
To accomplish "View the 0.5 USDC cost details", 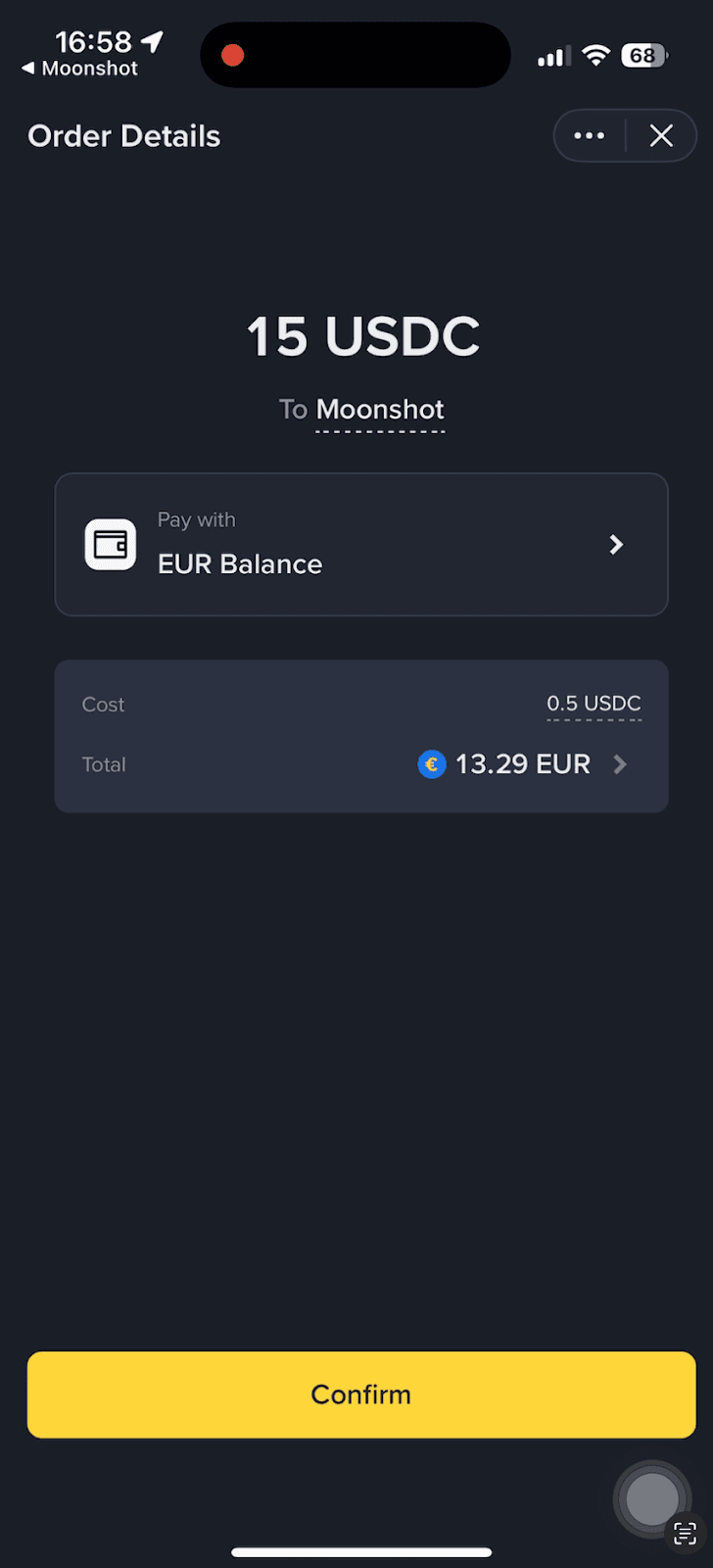I will point(594,705).
